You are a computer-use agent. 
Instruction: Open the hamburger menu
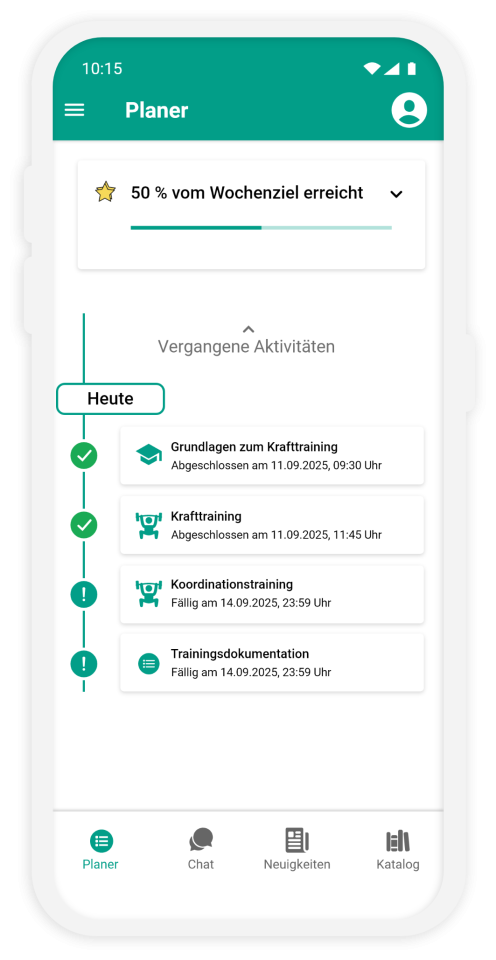coord(74,110)
